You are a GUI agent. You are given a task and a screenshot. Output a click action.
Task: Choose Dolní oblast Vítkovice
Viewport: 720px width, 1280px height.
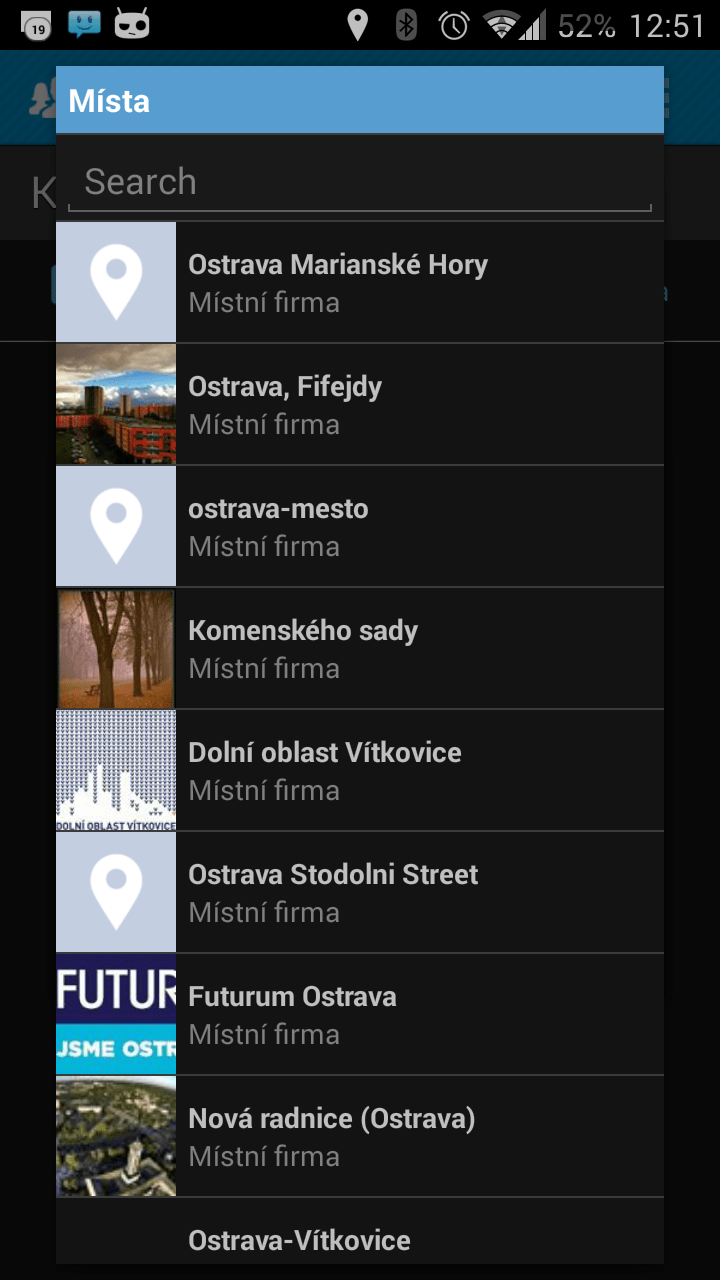coord(360,770)
